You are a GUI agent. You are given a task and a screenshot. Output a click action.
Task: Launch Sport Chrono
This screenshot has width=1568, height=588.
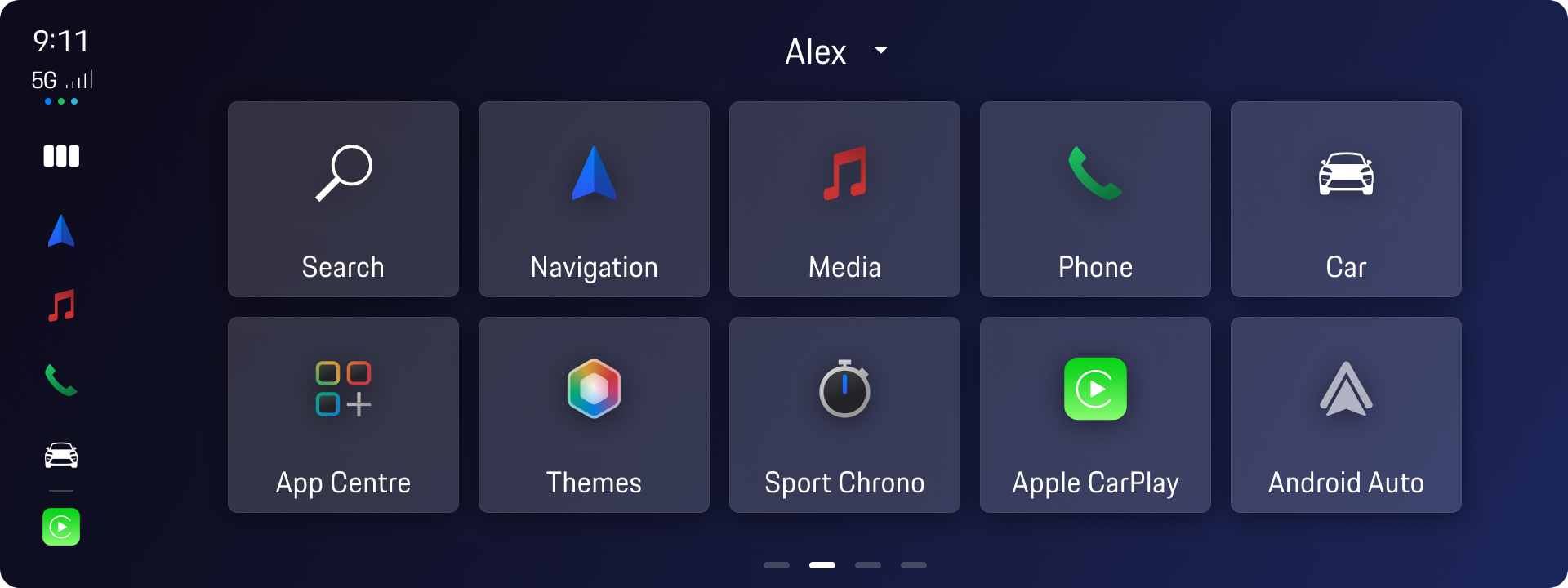[844, 415]
